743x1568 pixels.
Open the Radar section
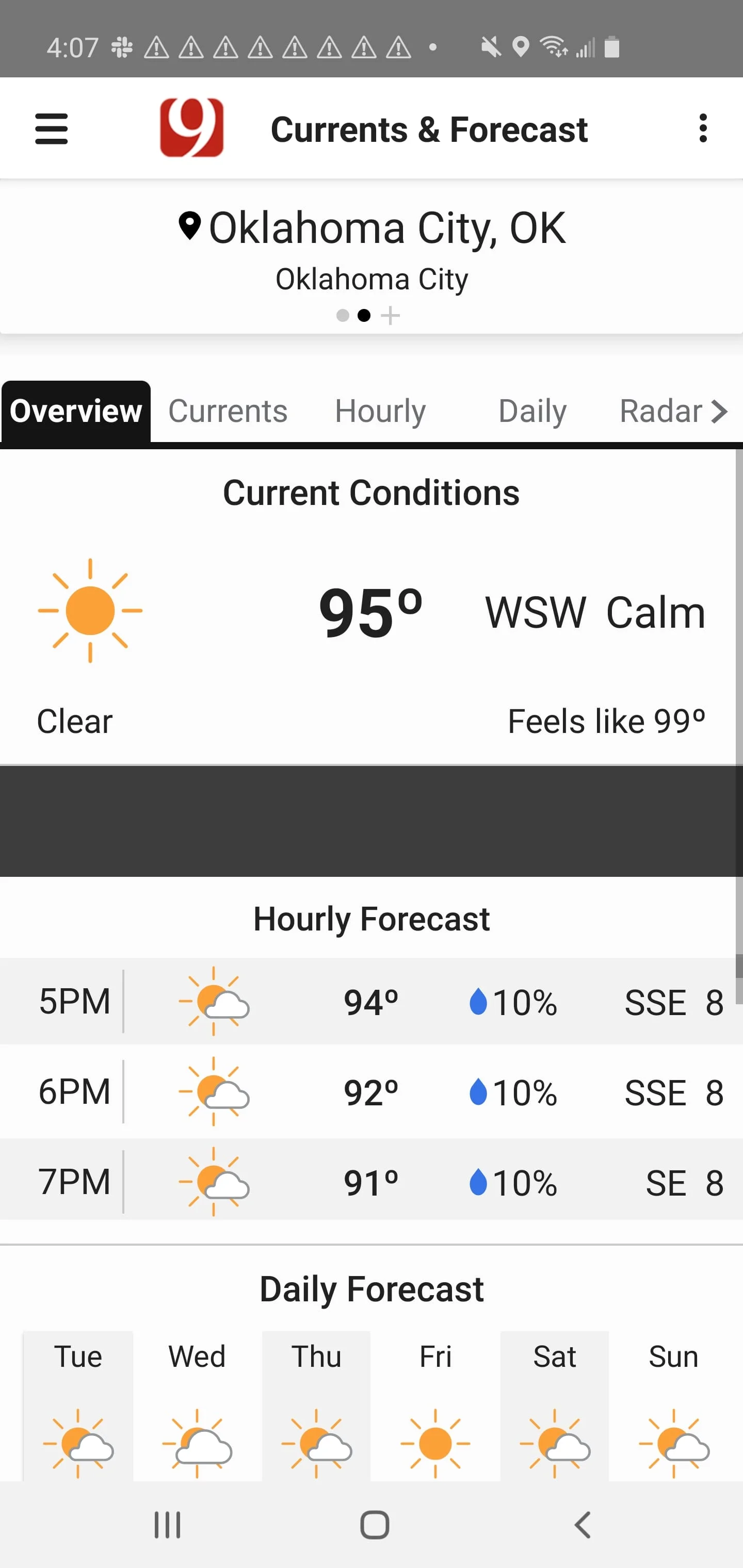(x=661, y=411)
